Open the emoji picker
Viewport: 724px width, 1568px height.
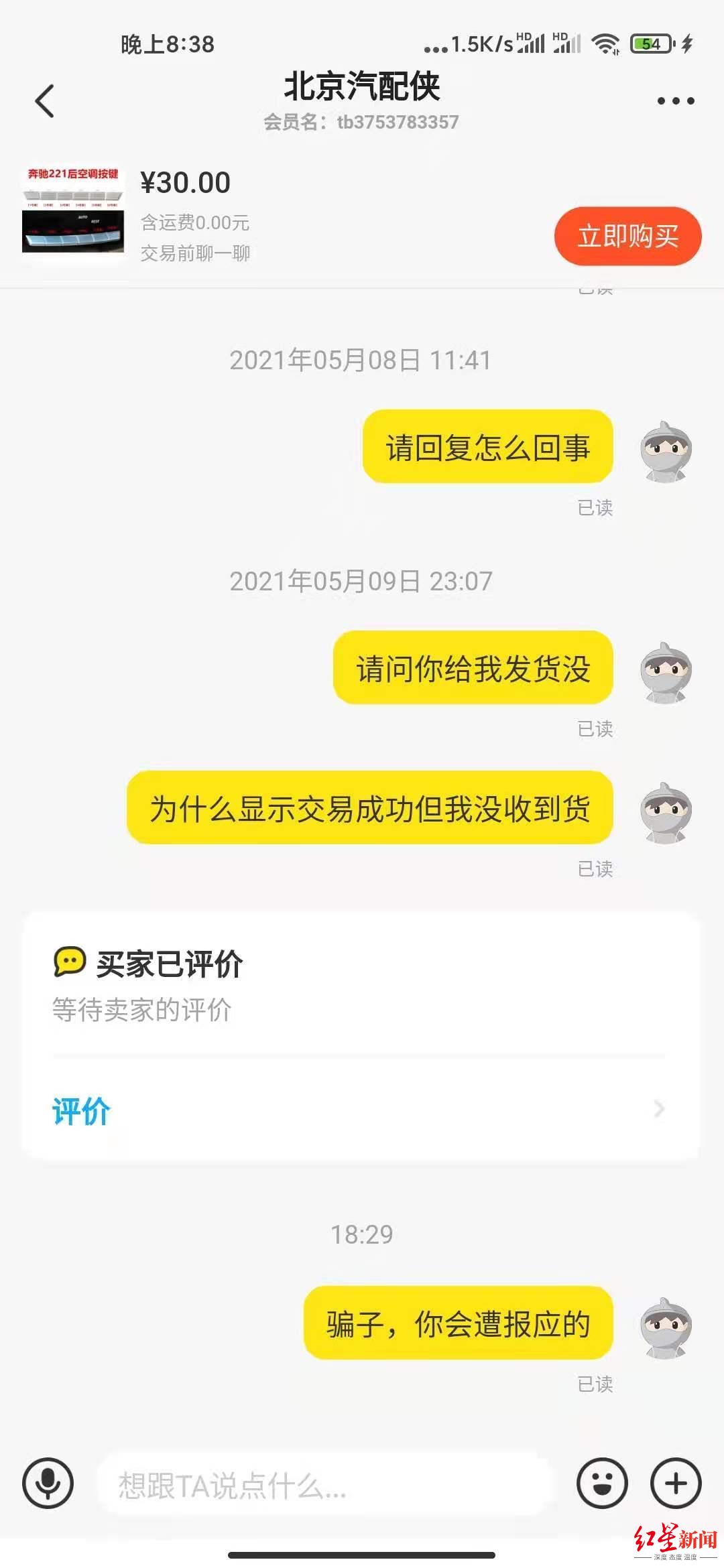[x=602, y=1484]
